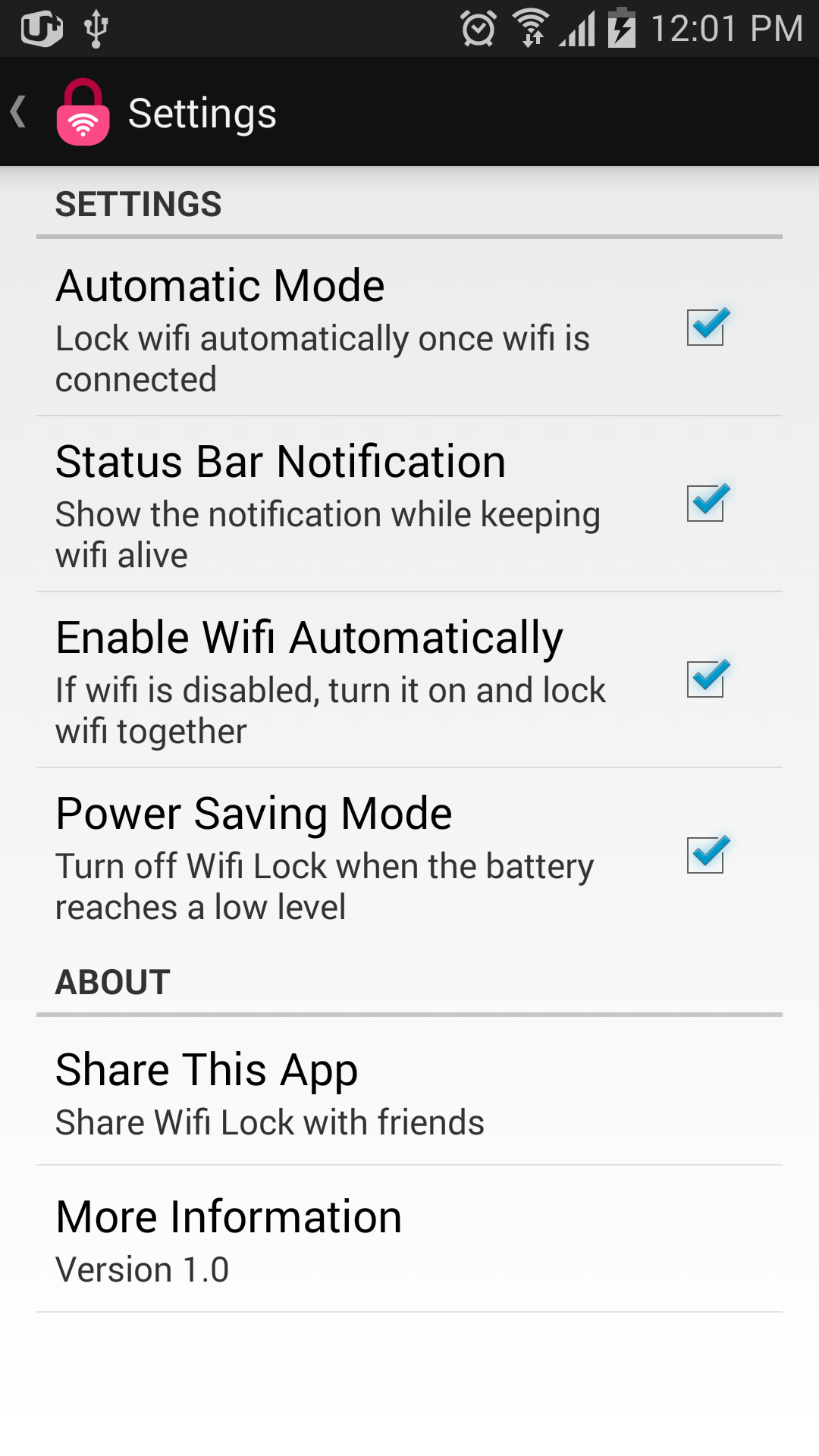Screen dimensions: 819x1456
Task: Click the ABOUT section header
Action: tap(111, 981)
